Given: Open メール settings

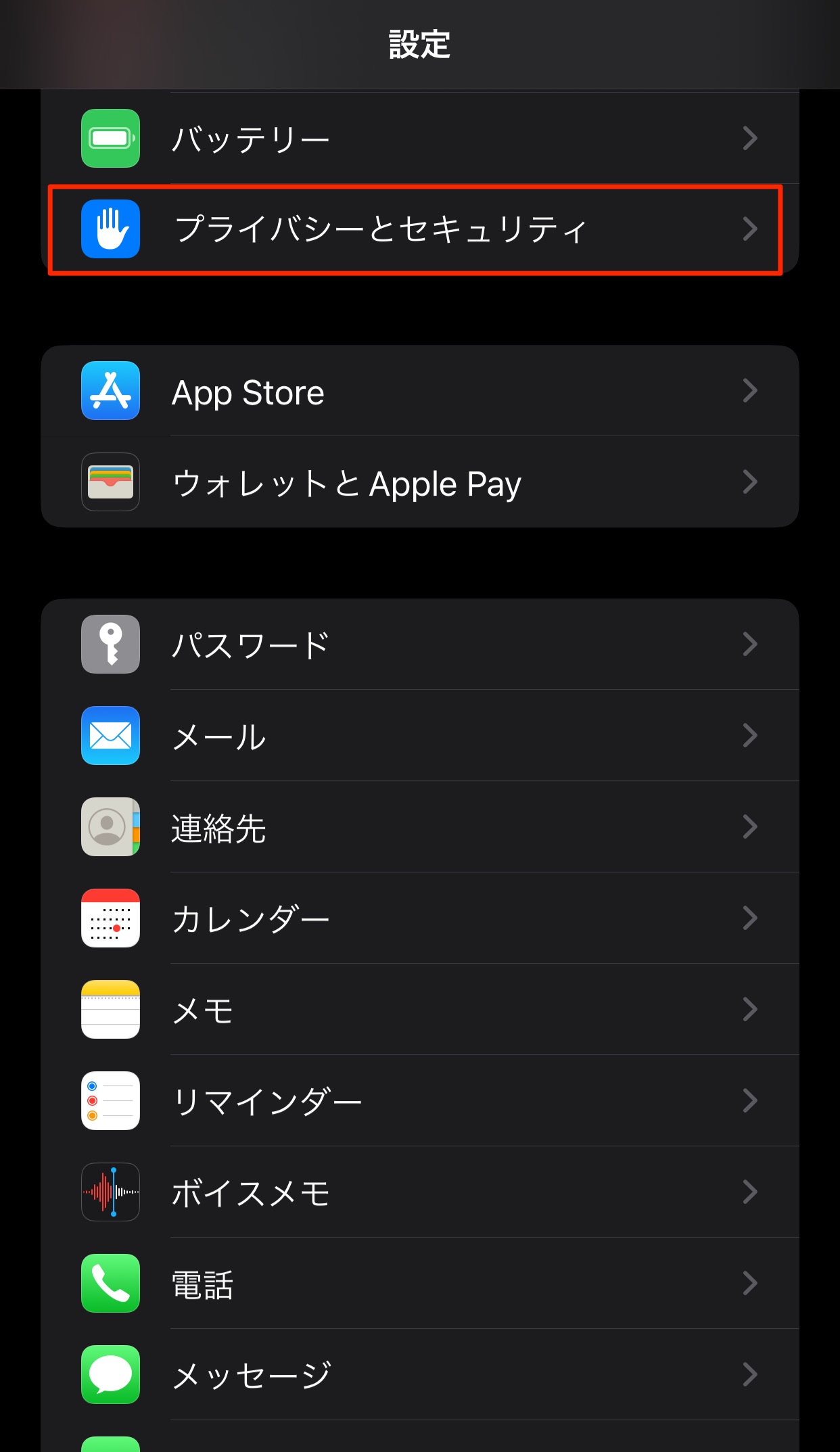Looking at the screenshot, I should [x=419, y=736].
